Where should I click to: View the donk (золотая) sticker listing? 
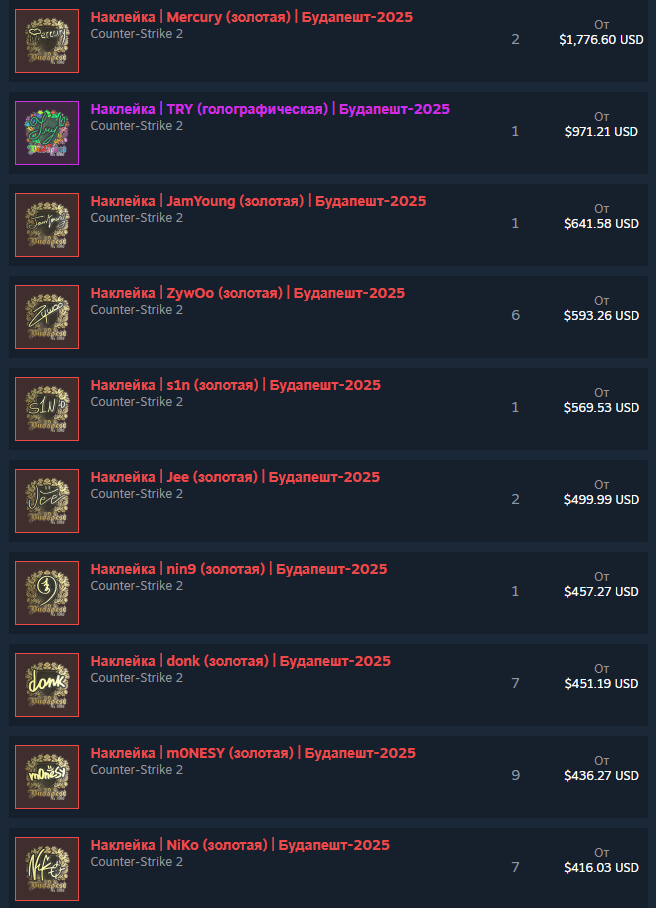[x=240, y=661]
